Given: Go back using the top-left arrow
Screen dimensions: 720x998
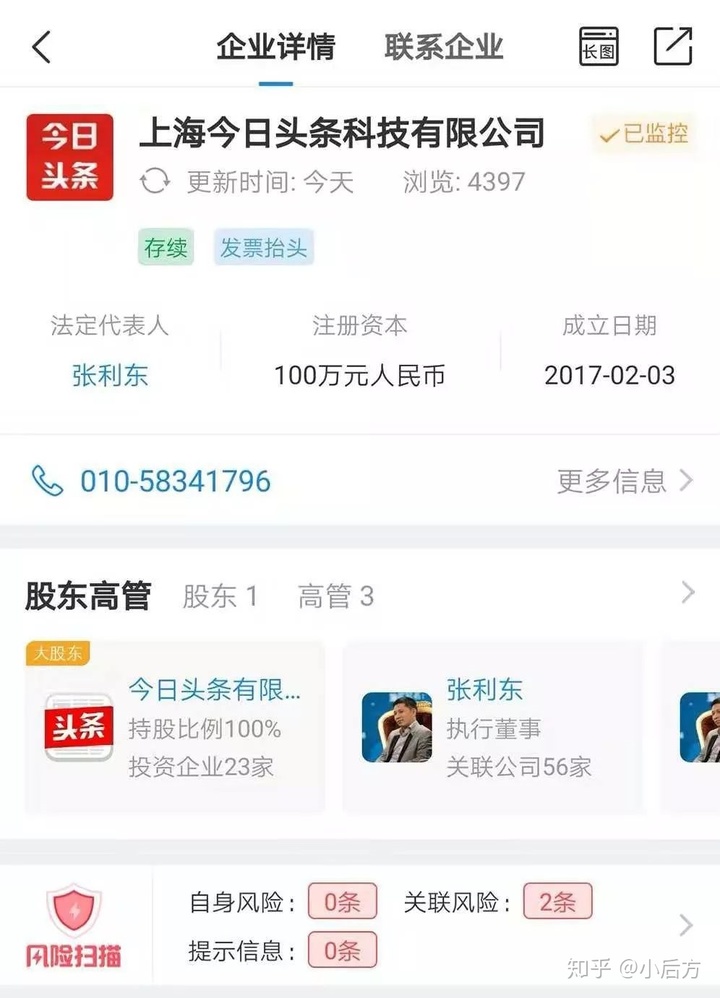Looking at the screenshot, I should click(x=41, y=47).
